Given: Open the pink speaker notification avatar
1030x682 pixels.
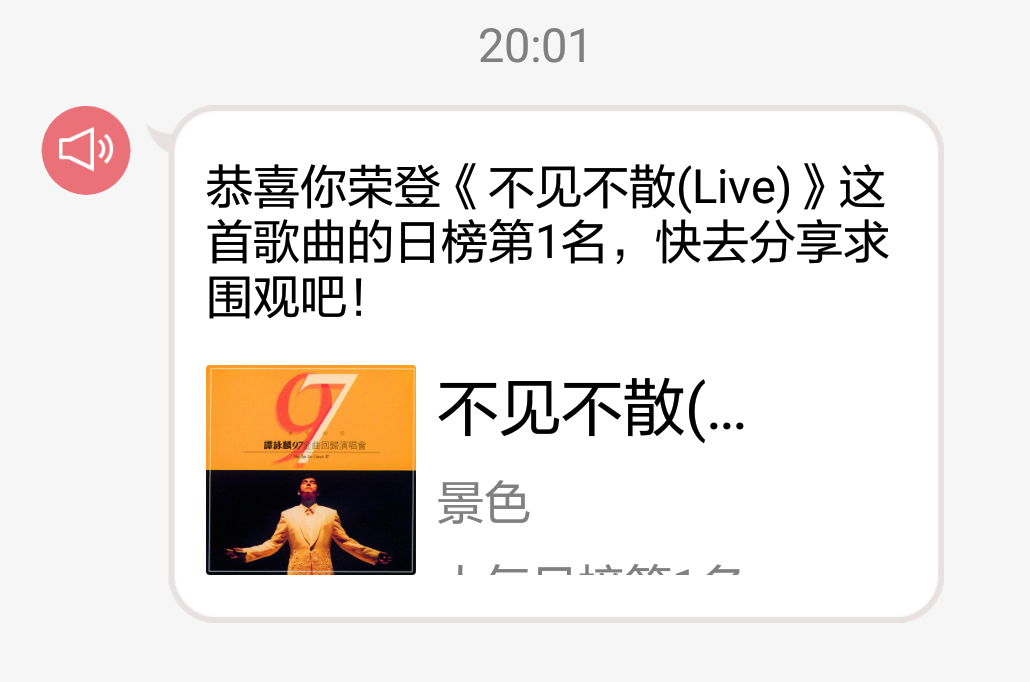Looking at the screenshot, I should click(86, 150).
